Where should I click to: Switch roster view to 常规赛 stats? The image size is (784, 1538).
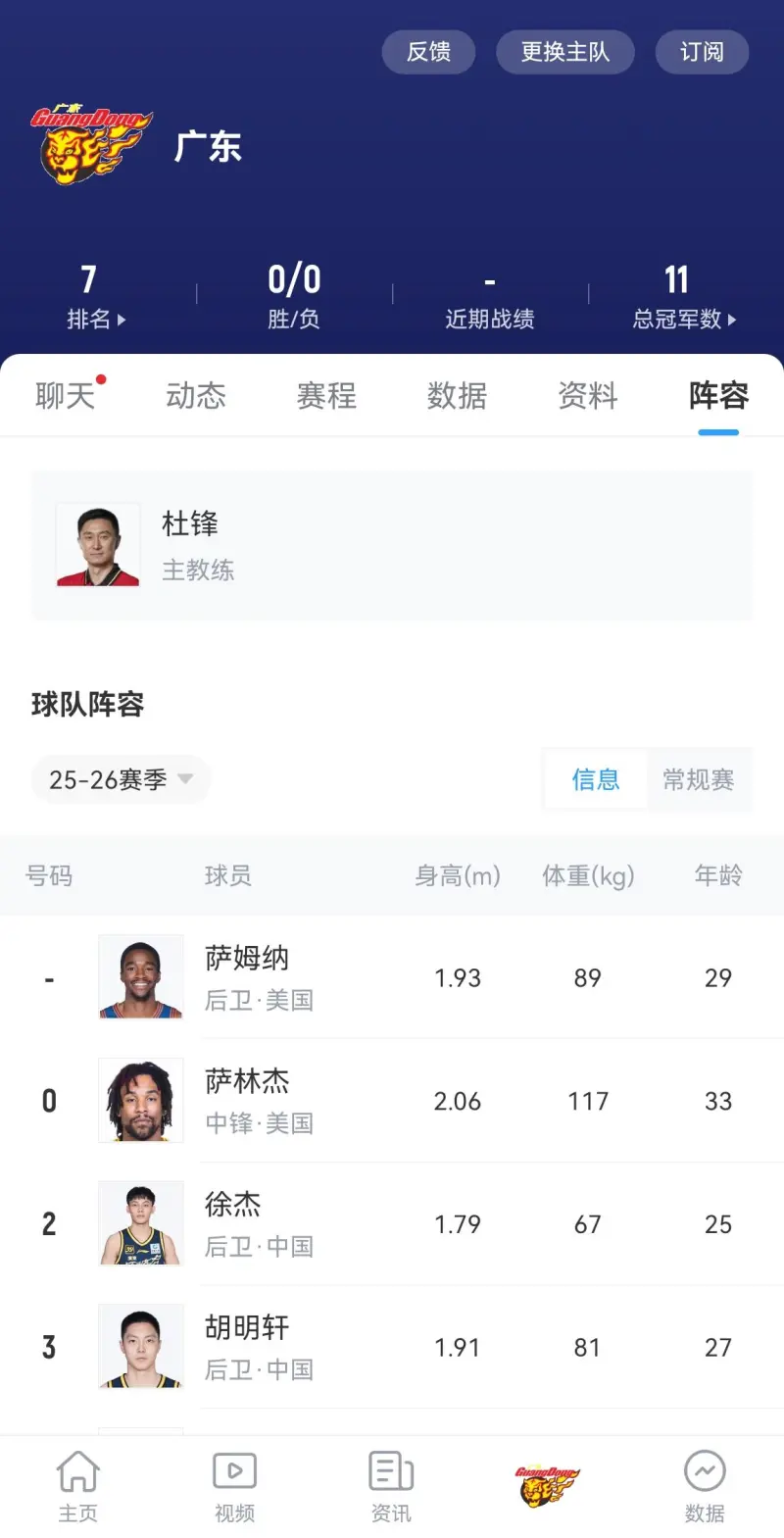click(x=699, y=779)
